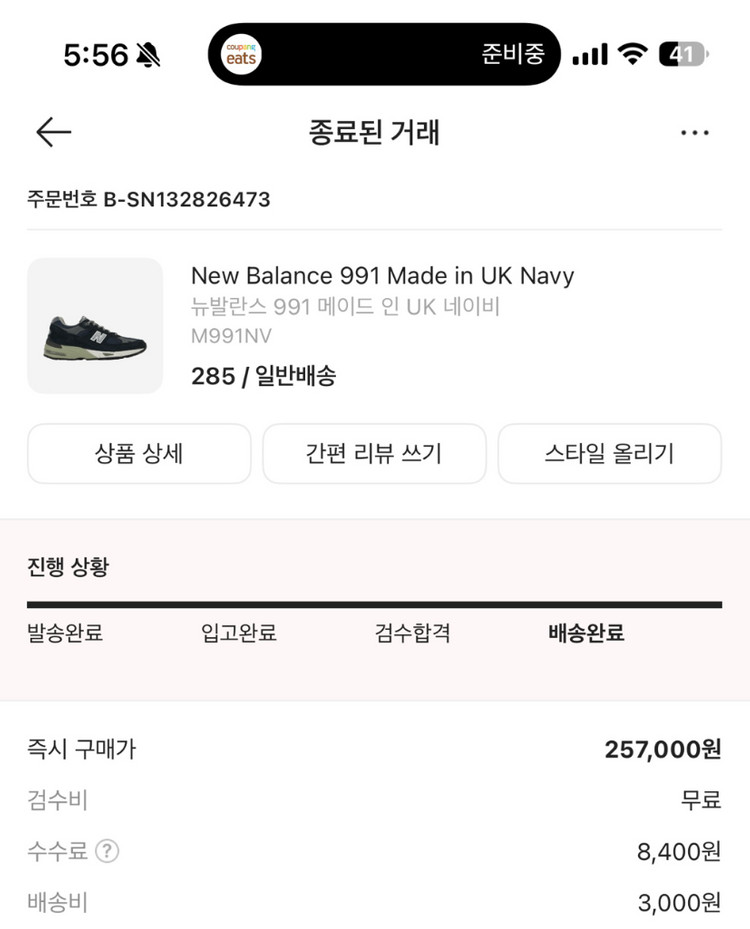Viewport: 750px width, 929px height.
Task: Tap 간편 리뷰 쓰기 to write a review
Action: [374, 453]
